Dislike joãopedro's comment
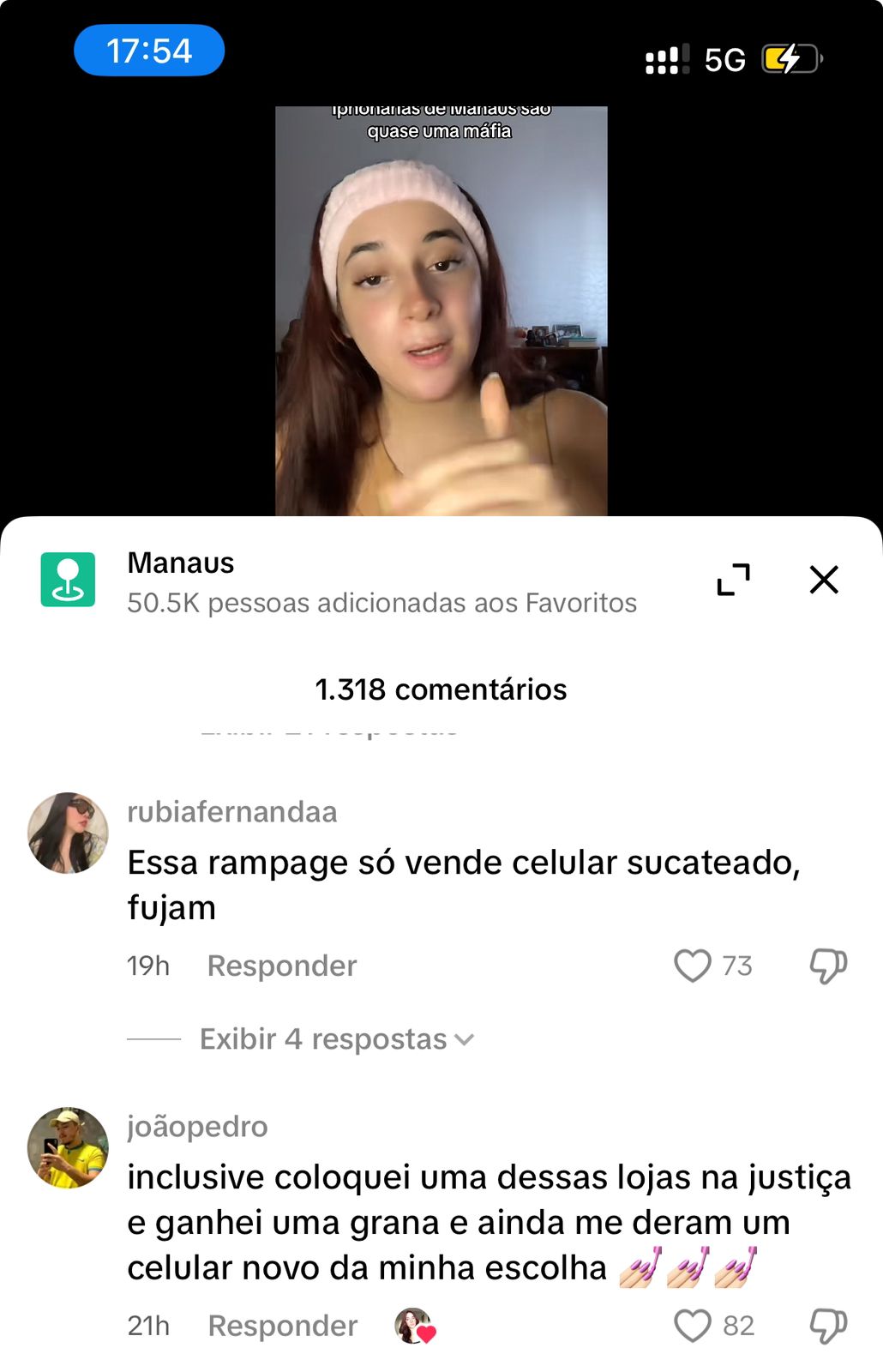Image resolution: width=883 pixels, height=1372 pixels. 828,1326
